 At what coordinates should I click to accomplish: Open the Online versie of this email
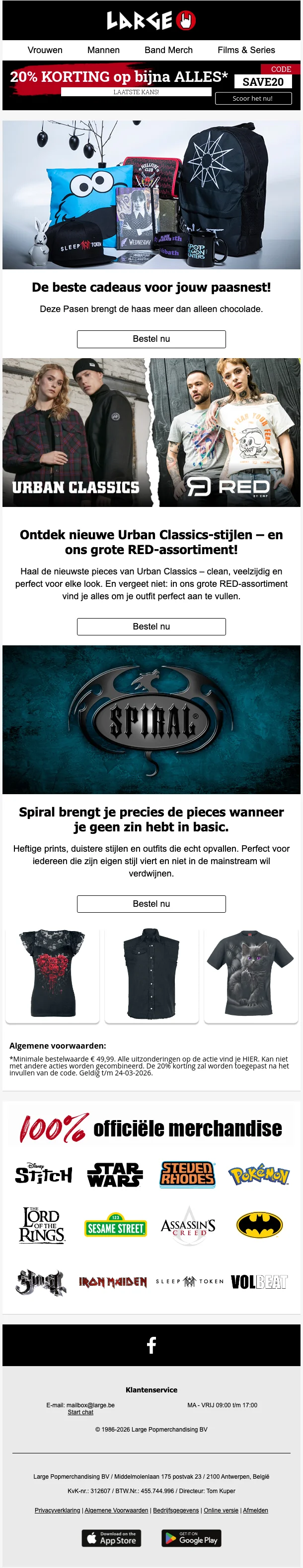(x=221, y=1510)
